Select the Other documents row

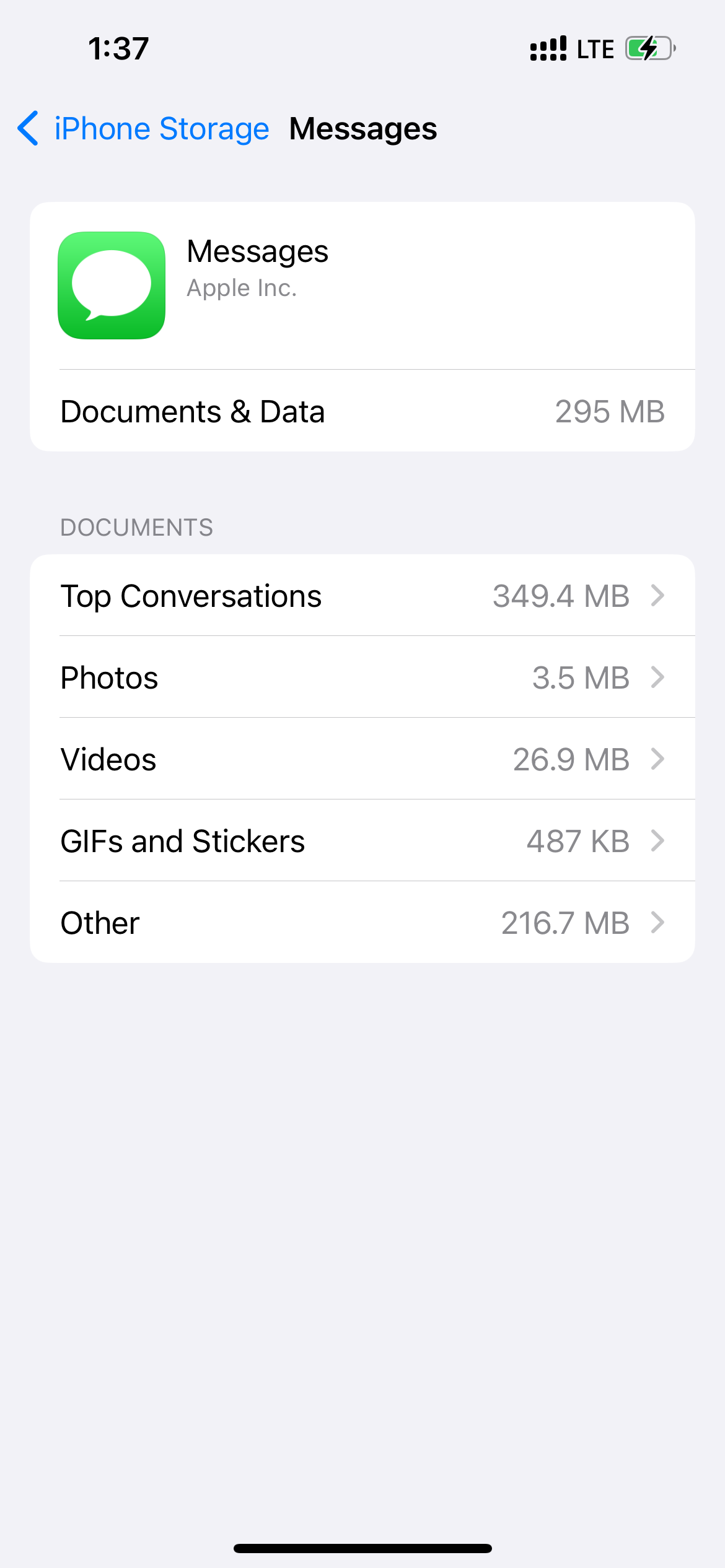(362, 923)
